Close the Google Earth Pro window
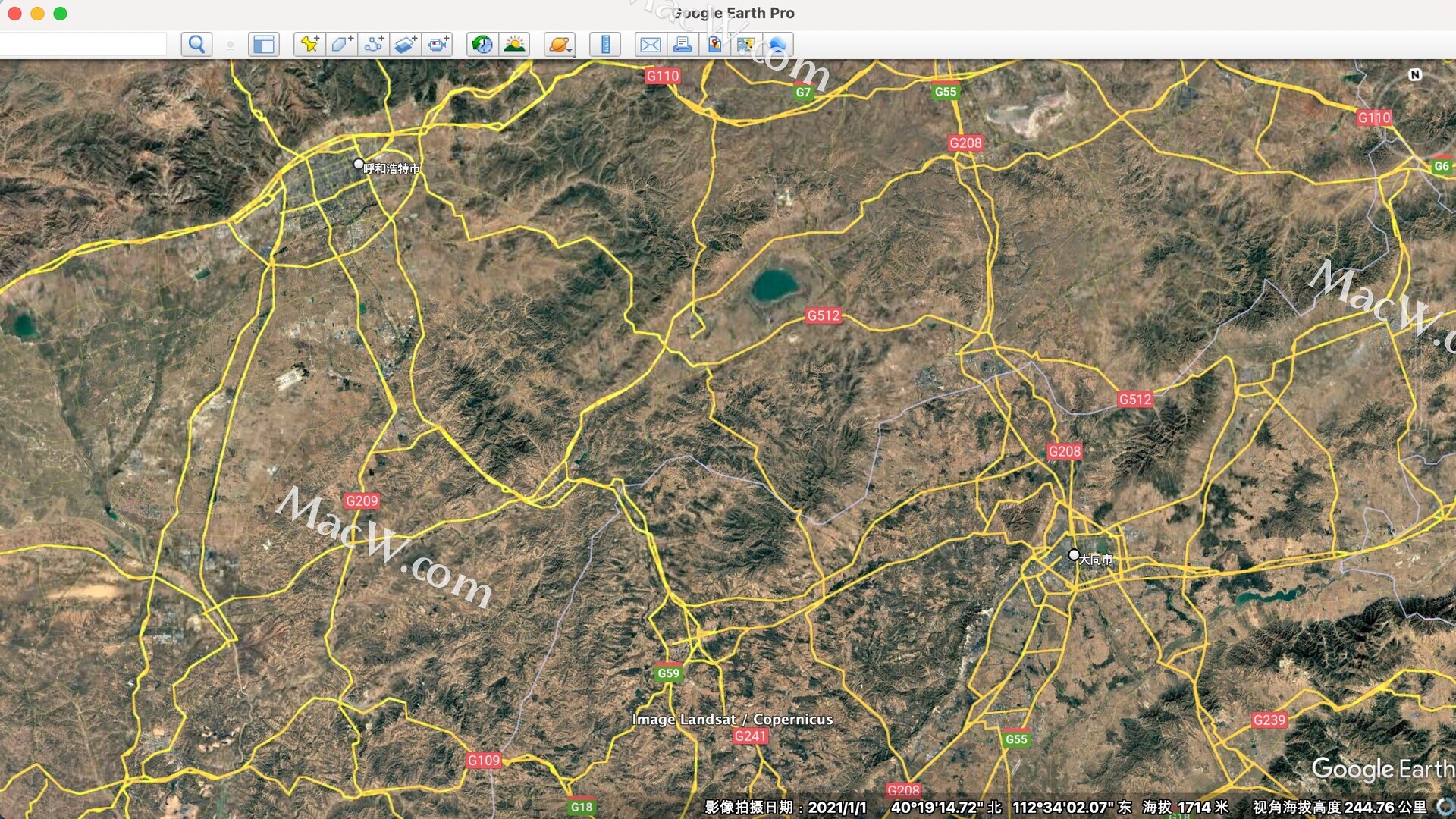The image size is (1456, 819). point(14,14)
